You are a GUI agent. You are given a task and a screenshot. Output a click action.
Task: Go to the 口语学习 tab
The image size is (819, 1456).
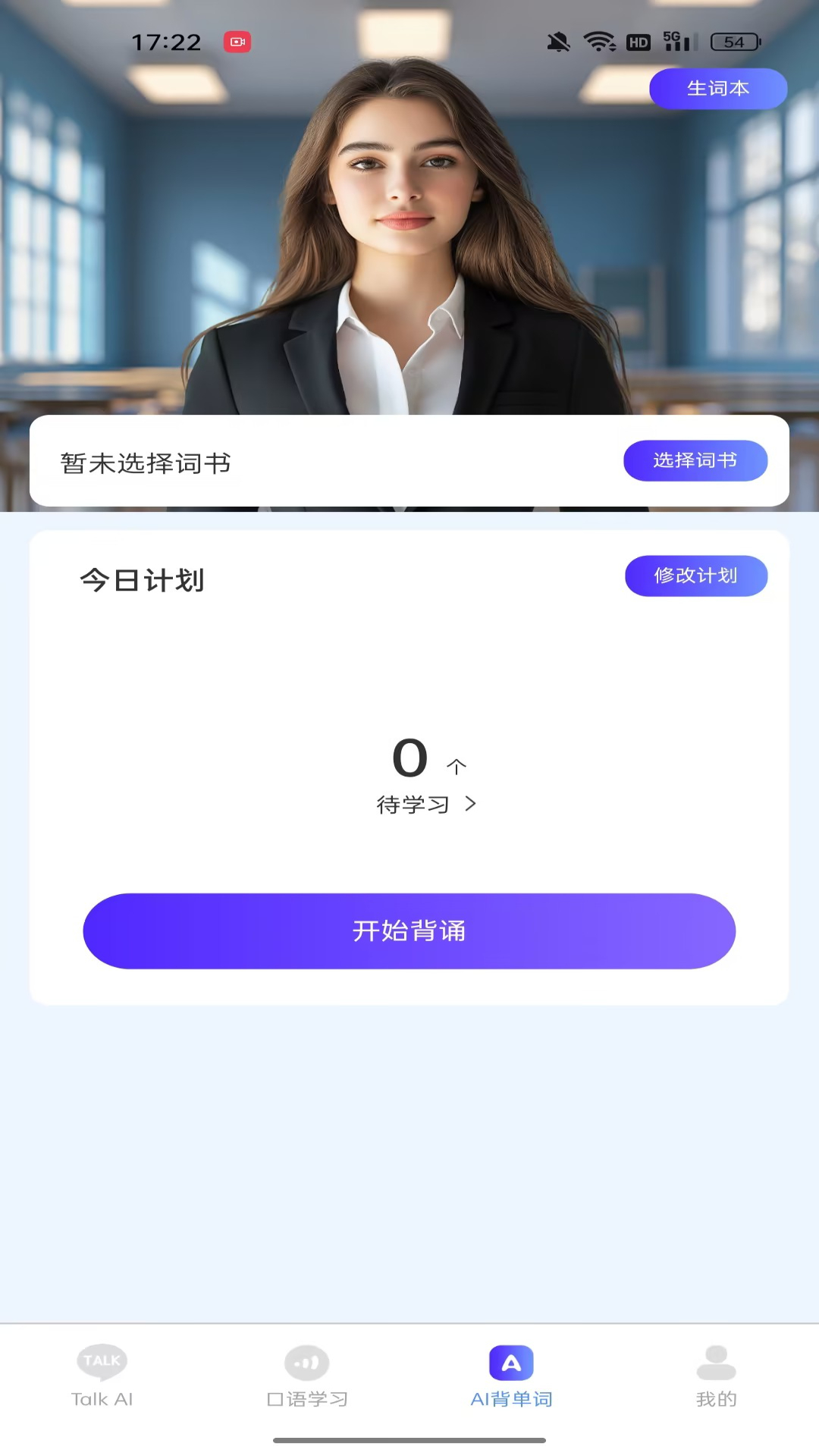[x=307, y=1376]
